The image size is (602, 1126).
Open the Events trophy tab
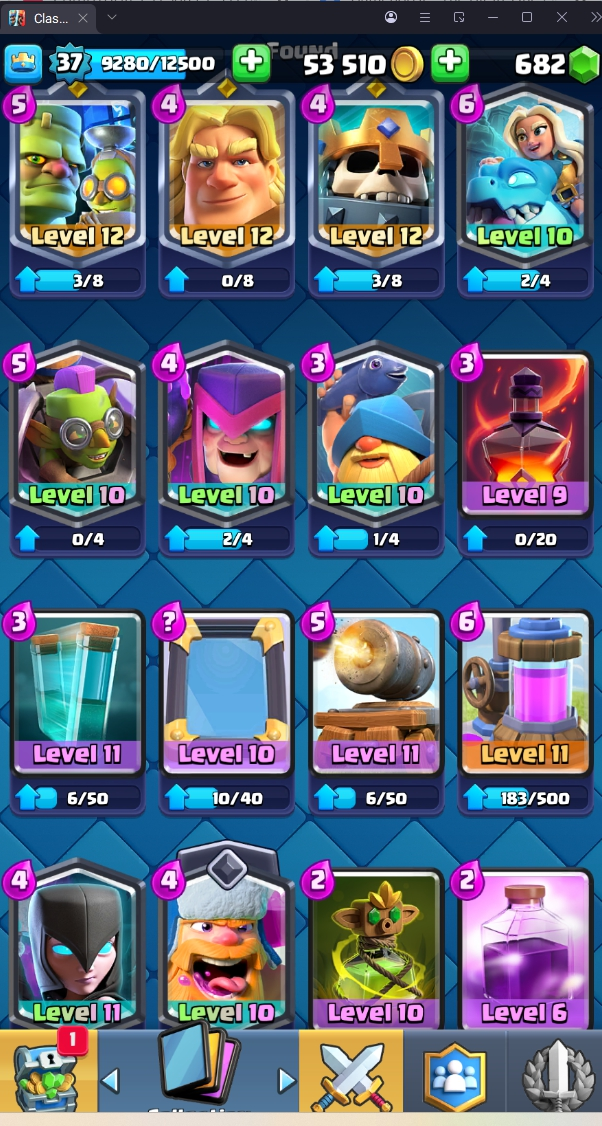[x=556, y=1073]
